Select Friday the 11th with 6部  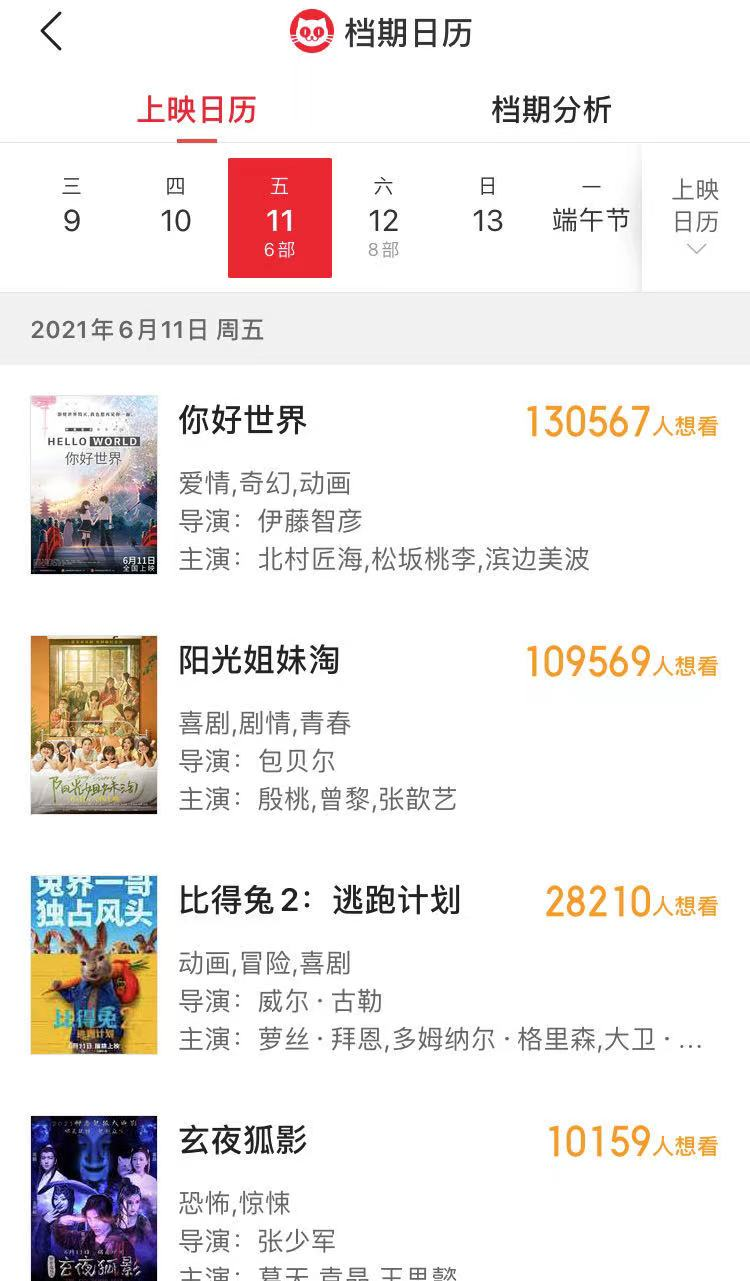tap(280, 218)
